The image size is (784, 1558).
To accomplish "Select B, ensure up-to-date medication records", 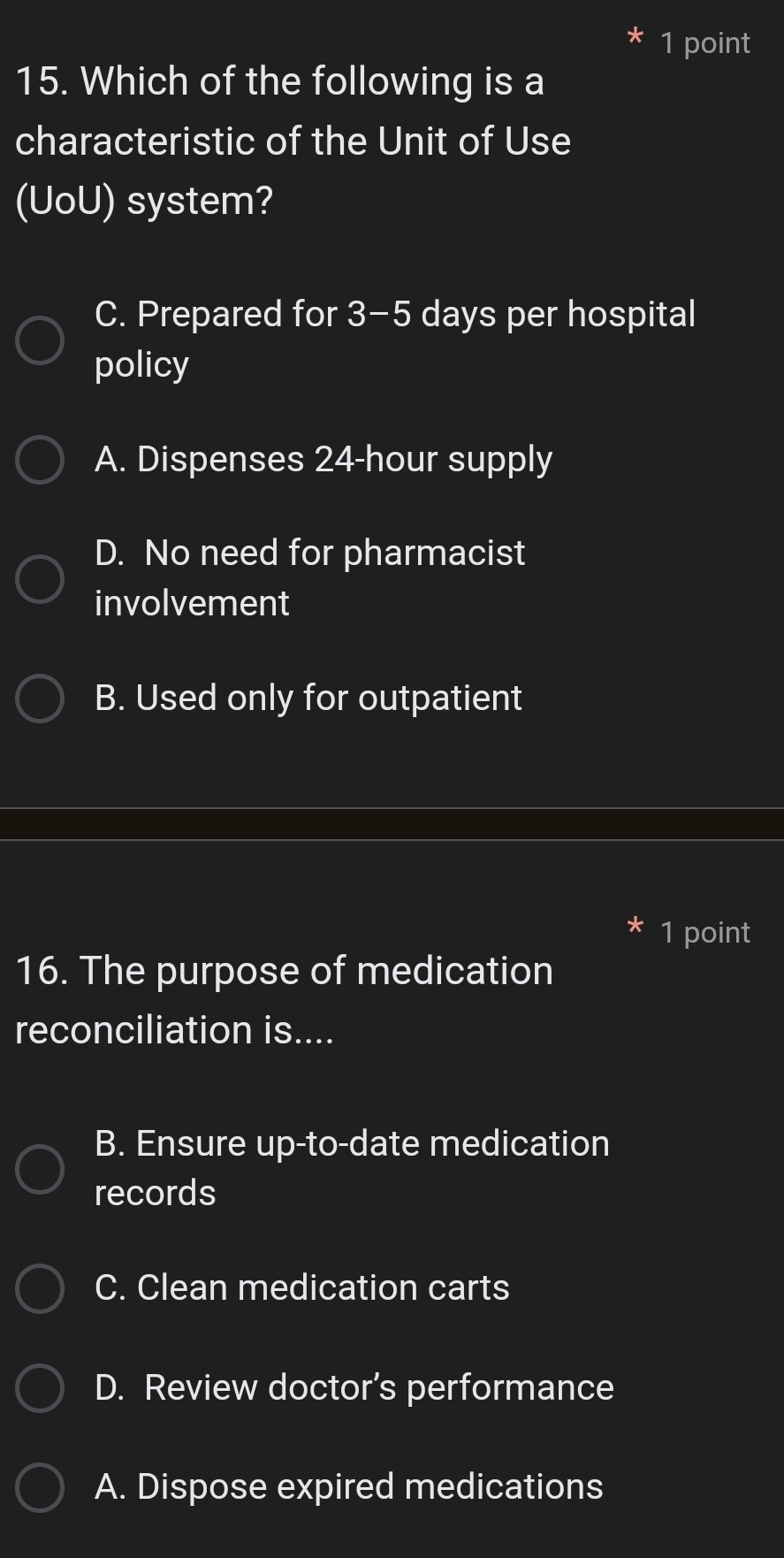I will [x=39, y=1168].
